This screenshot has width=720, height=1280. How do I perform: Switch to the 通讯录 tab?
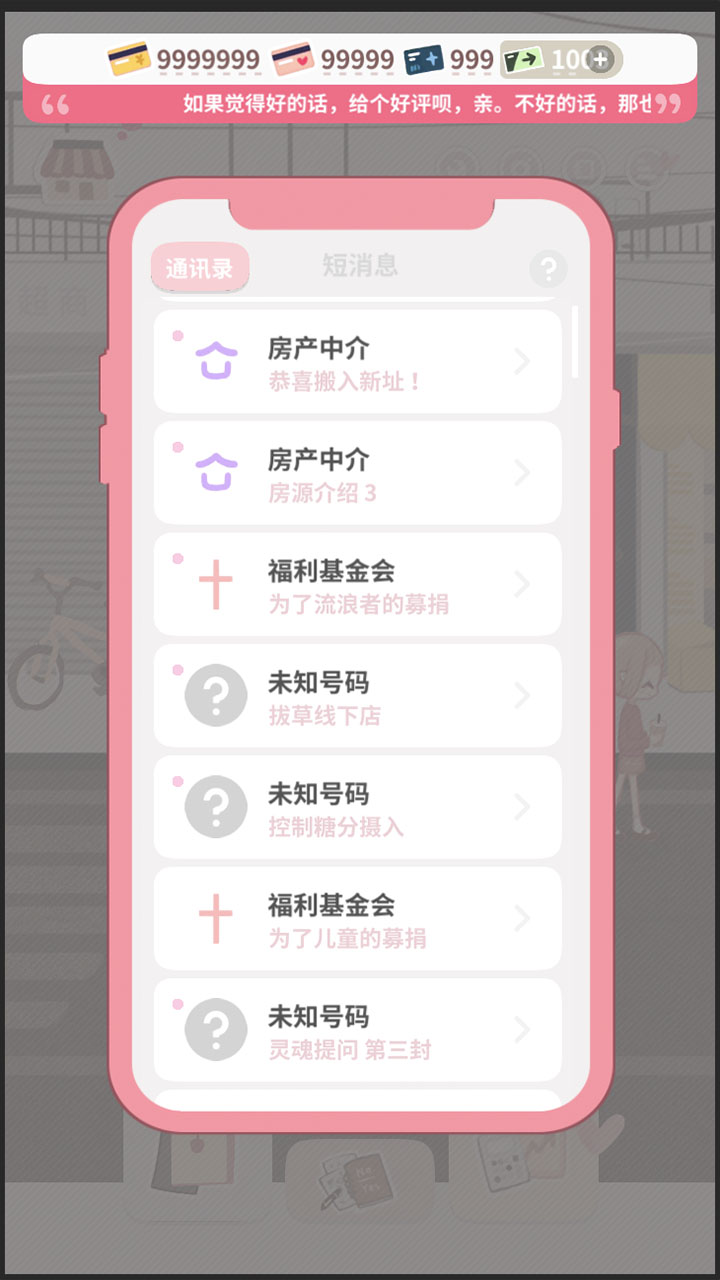click(200, 267)
